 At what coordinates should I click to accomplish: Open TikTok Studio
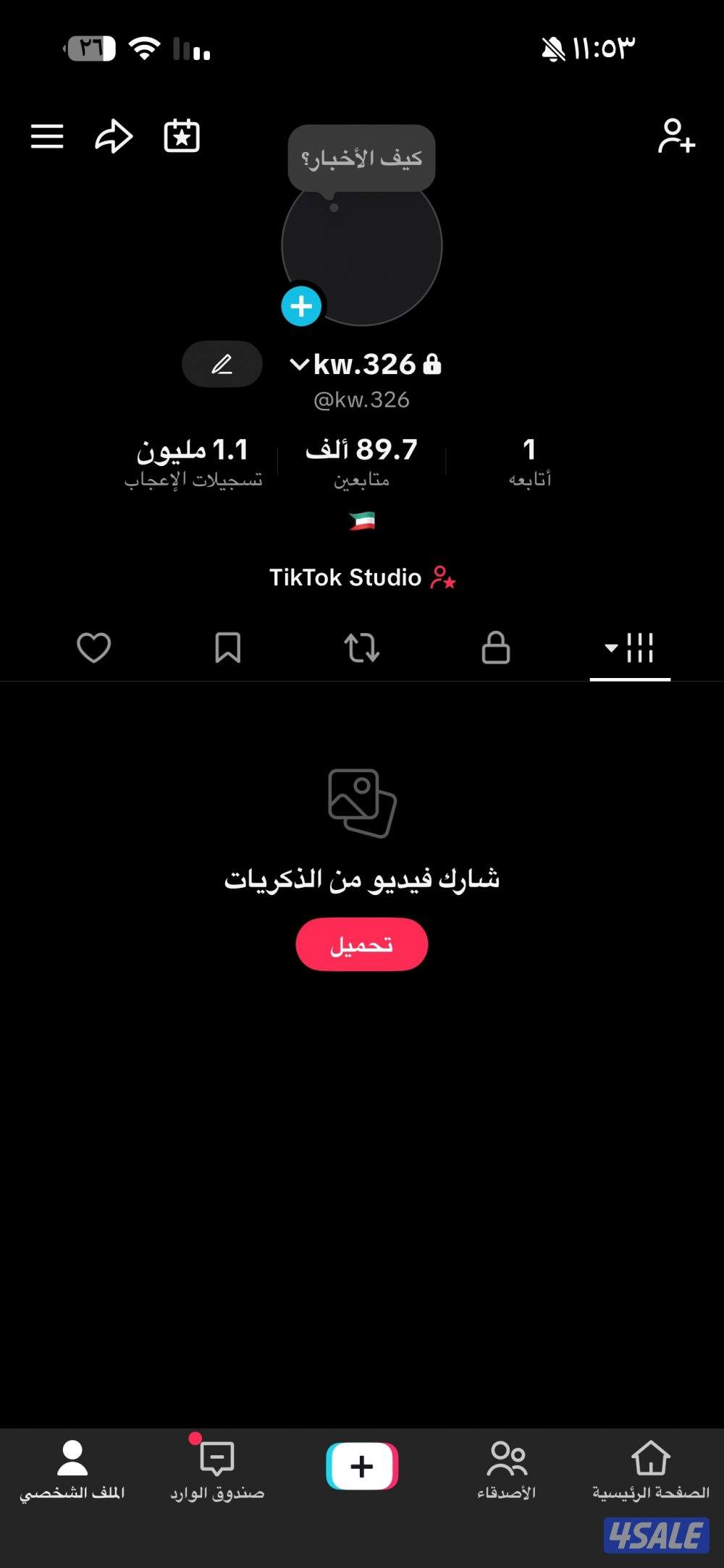(362, 577)
